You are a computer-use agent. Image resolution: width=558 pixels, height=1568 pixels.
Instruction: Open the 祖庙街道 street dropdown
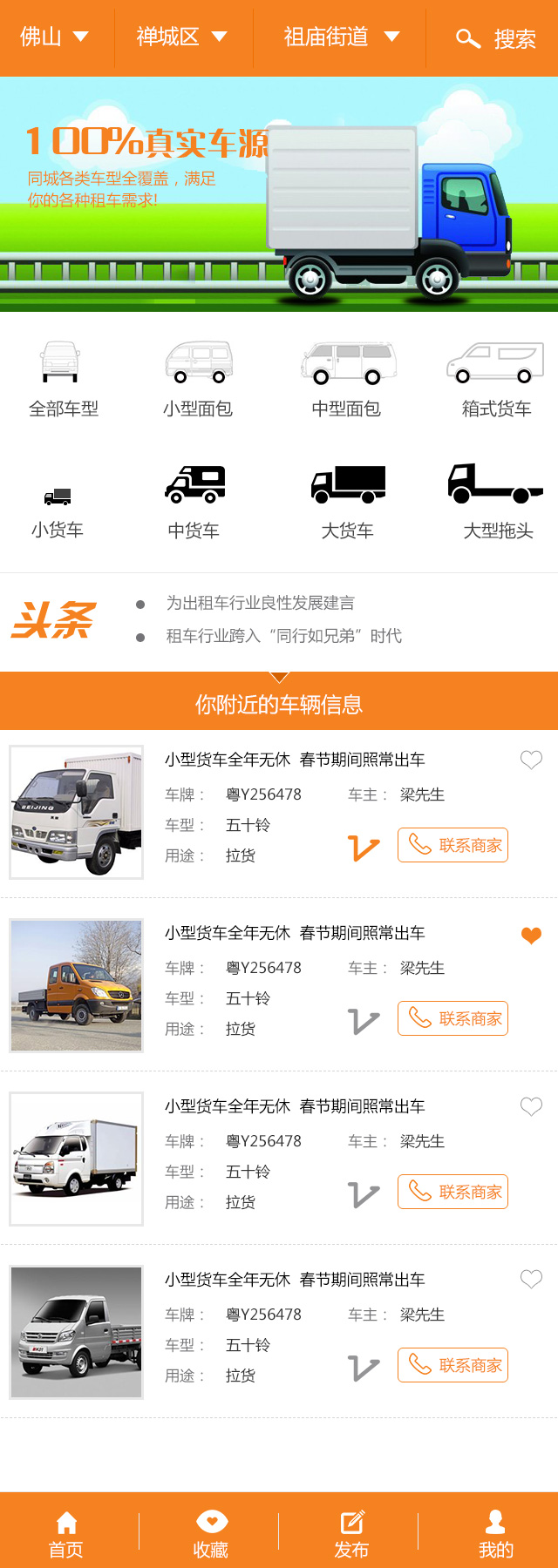[x=341, y=37]
